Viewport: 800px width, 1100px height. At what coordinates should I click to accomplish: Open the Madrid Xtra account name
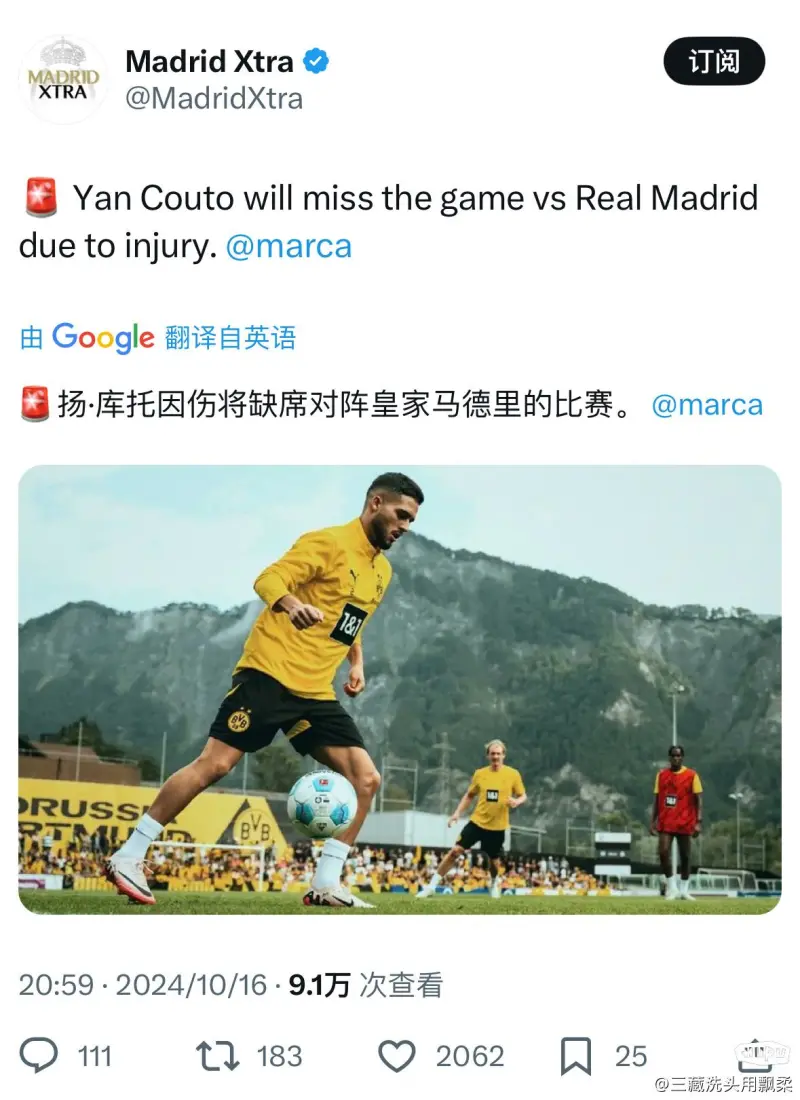pos(209,61)
